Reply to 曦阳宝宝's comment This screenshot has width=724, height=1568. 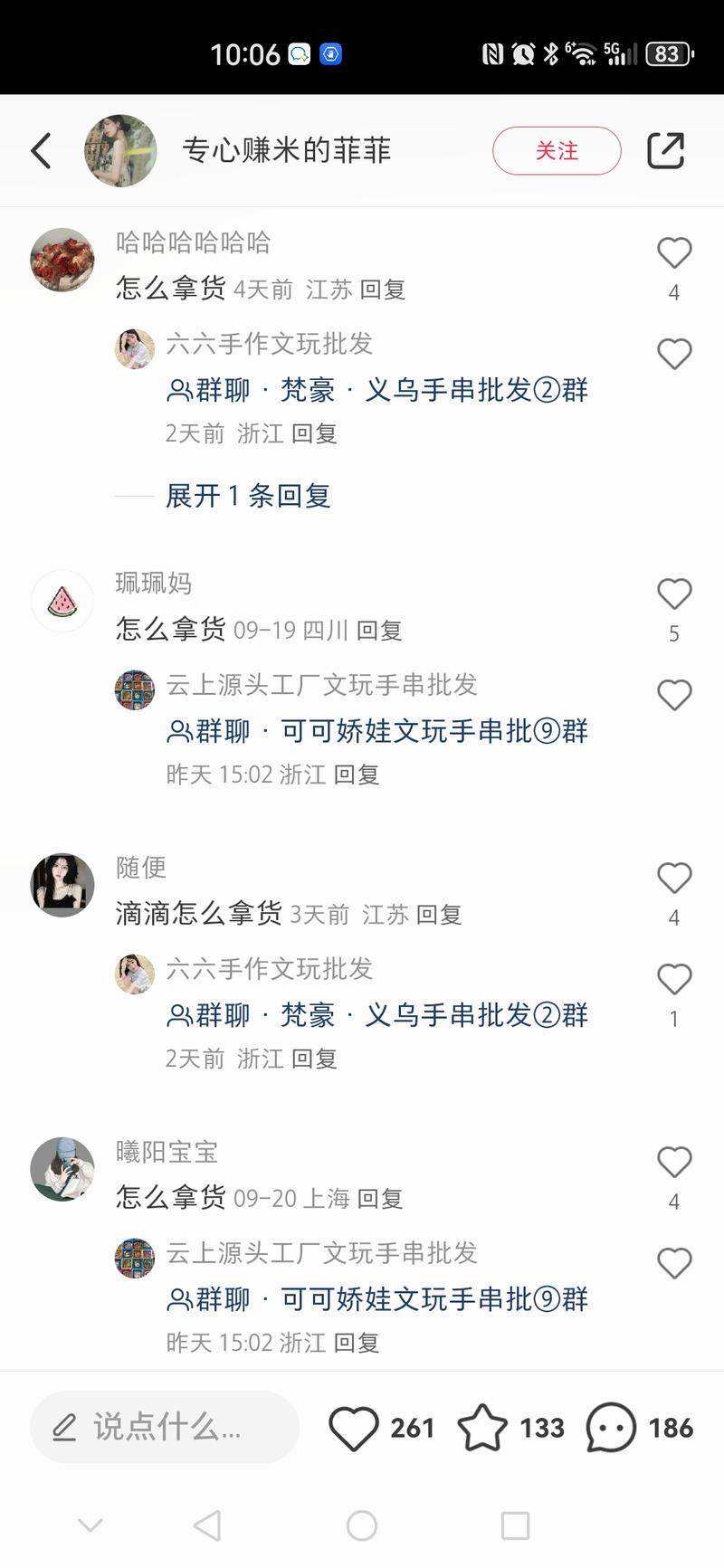(379, 1199)
